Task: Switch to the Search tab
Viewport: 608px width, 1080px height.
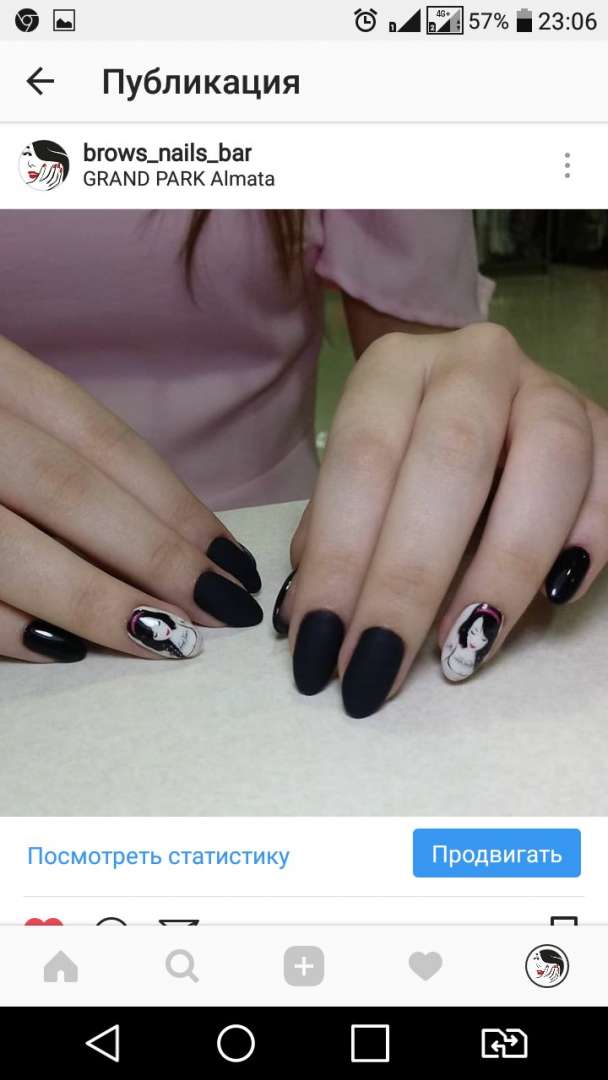Action: tap(182, 966)
